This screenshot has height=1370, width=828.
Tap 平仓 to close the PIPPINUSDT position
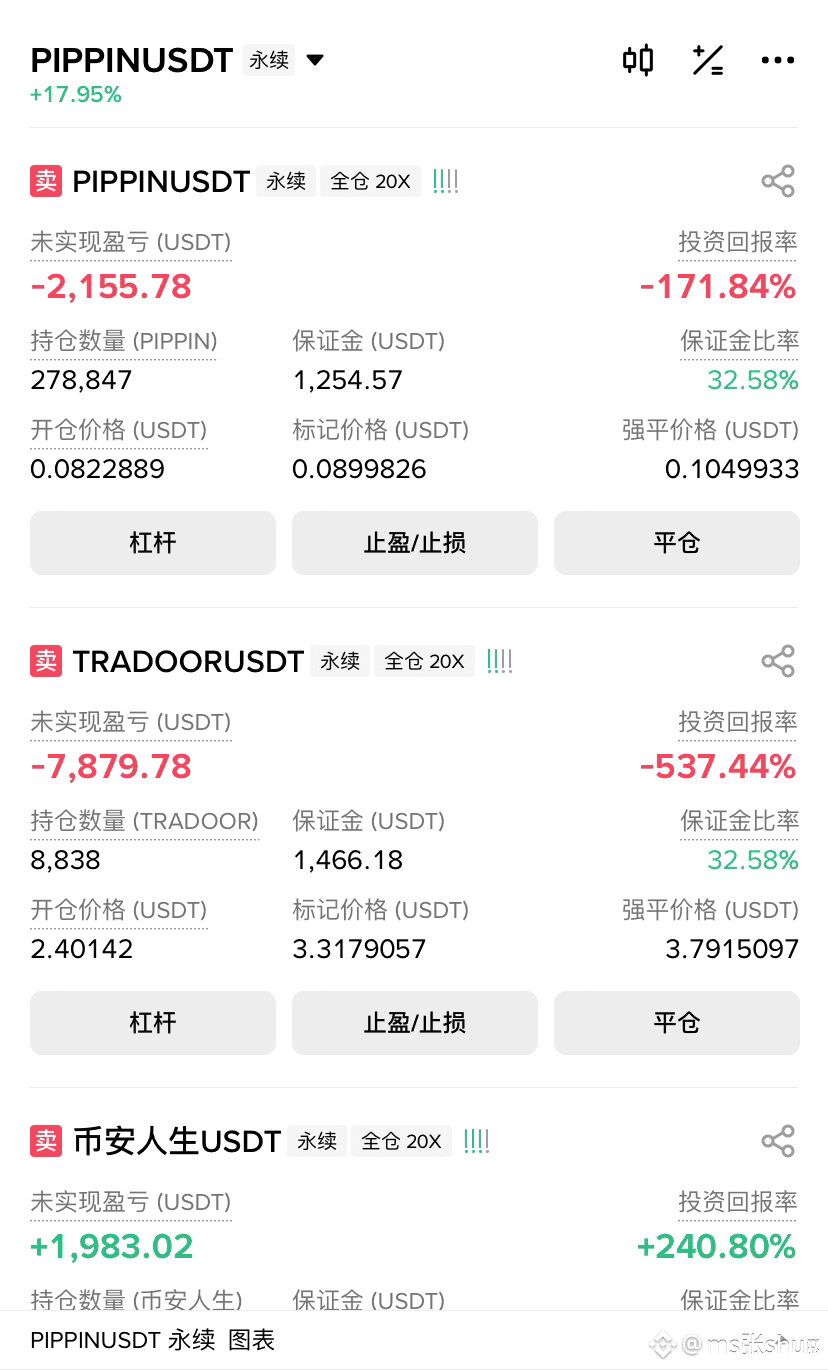pos(677,543)
